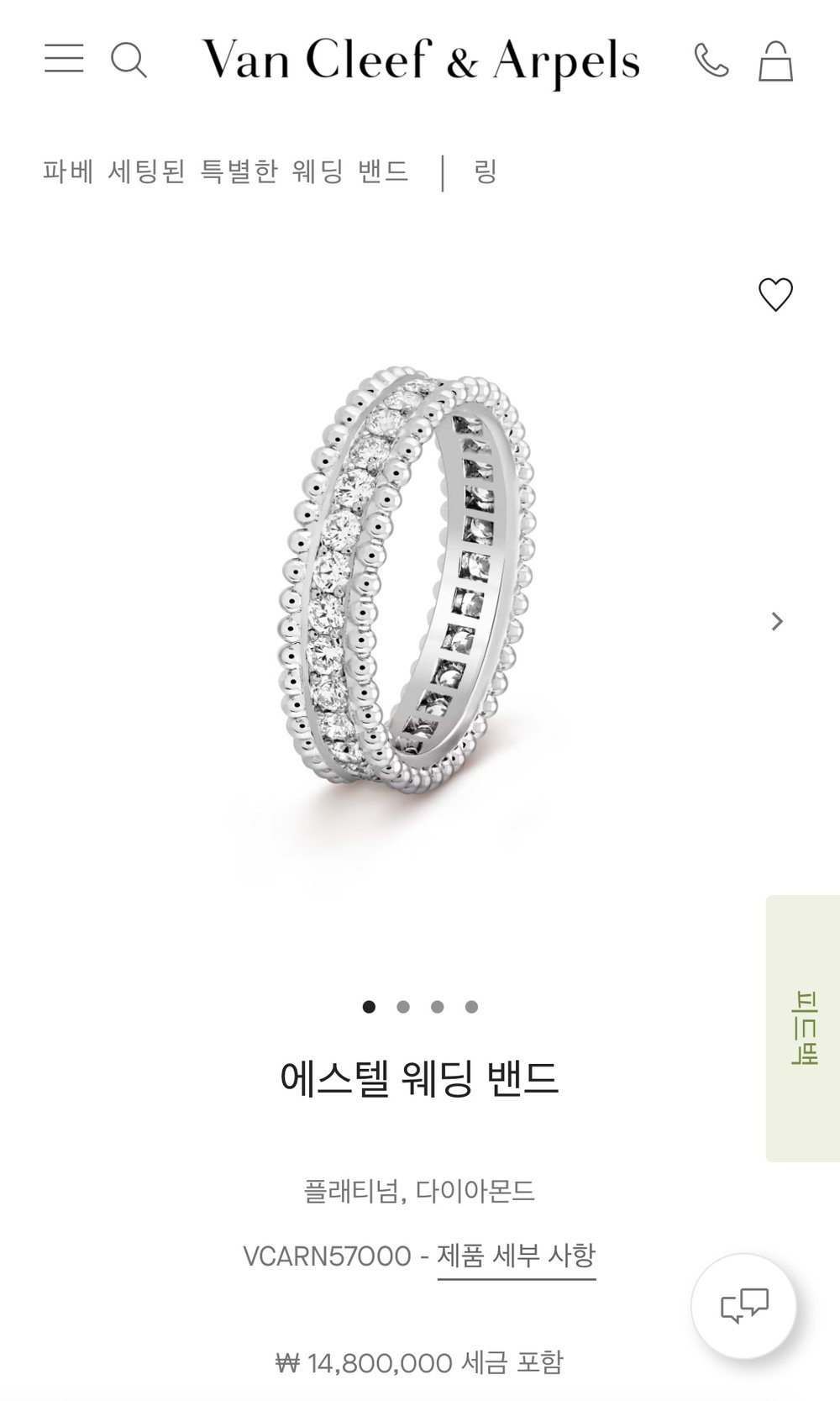Open the 파베 세팅된 특별한 웨딩 밴드 breadcrumb

pyautogui.click(x=226, y=172)
